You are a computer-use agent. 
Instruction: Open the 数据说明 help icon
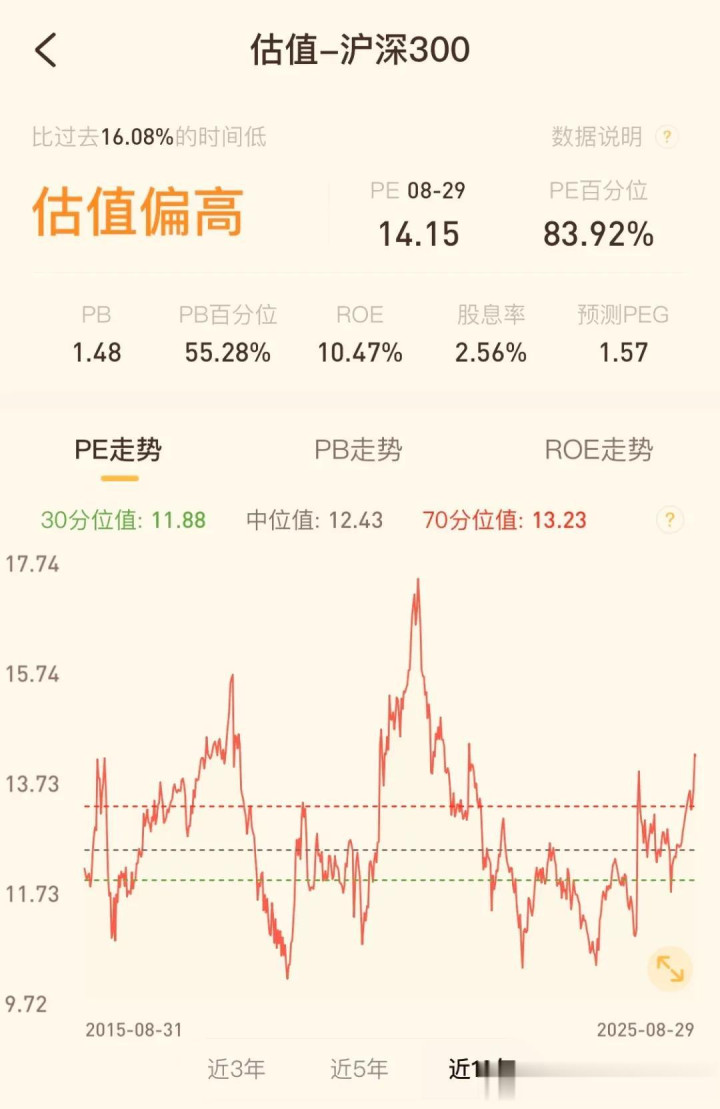[x=667, y=137]
